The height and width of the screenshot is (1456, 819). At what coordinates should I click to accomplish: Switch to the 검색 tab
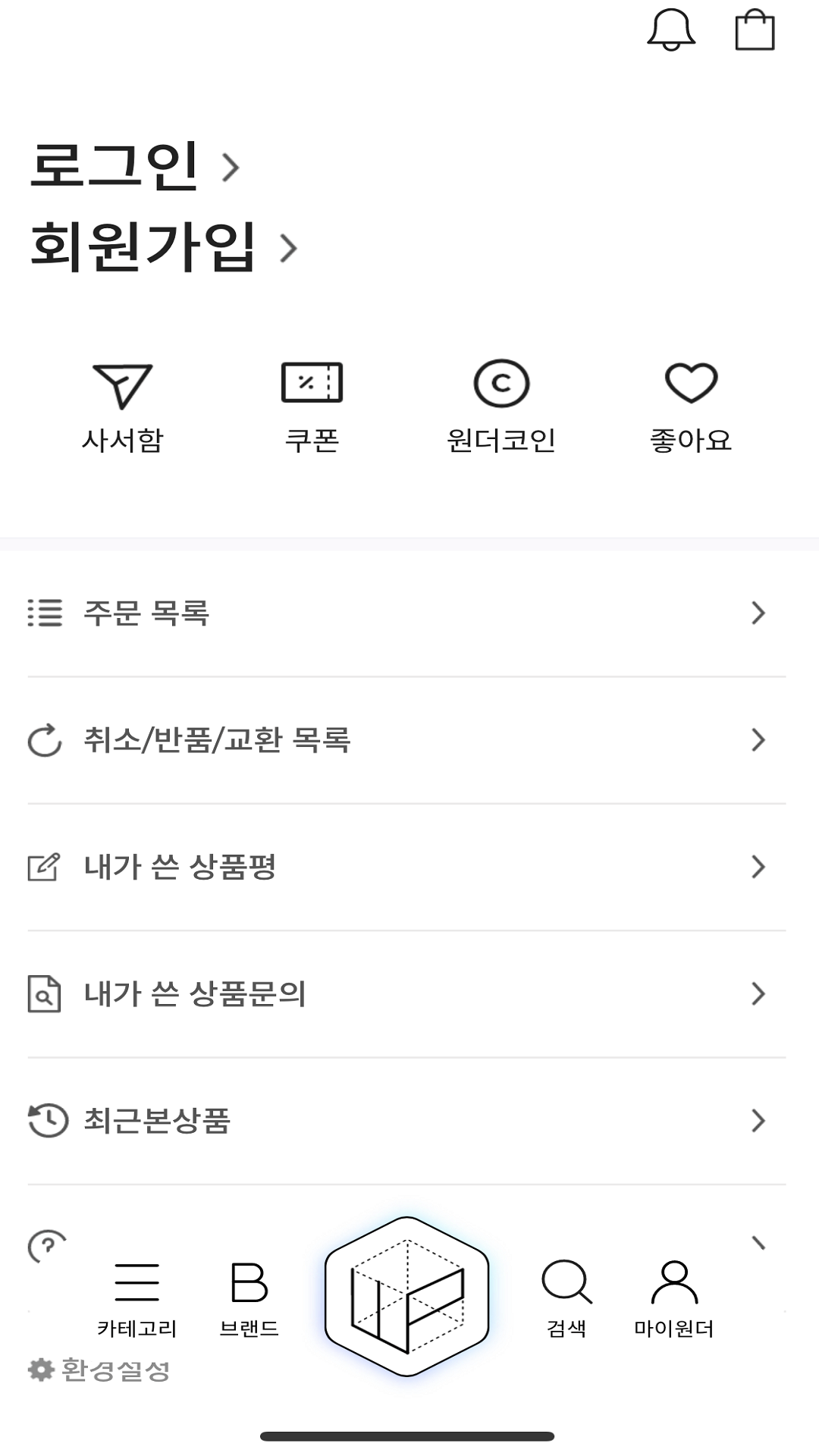point(566,1298)
